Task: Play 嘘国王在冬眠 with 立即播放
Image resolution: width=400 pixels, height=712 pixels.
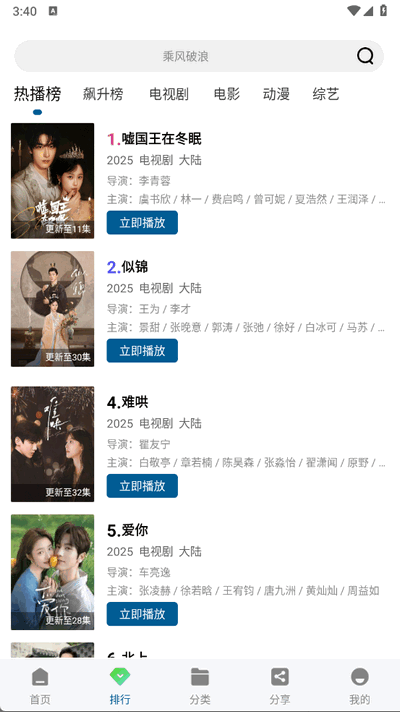Action: pyautogui.click(x=142, y=222)
